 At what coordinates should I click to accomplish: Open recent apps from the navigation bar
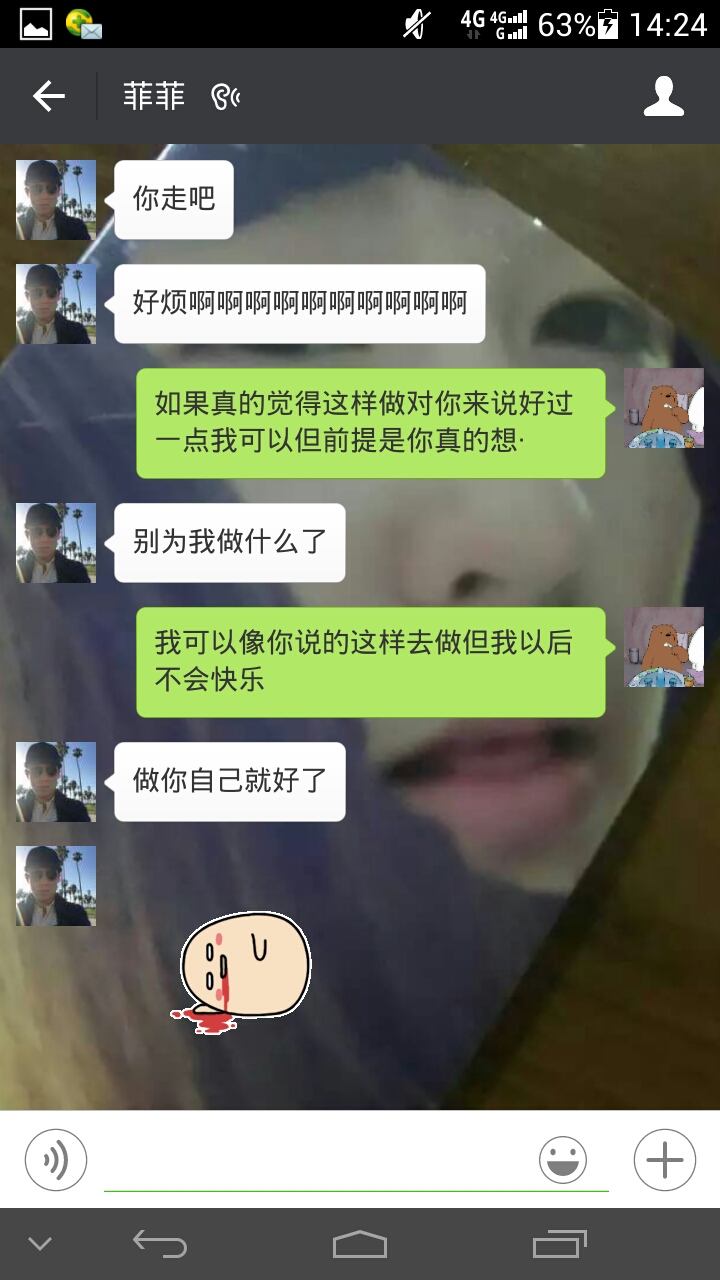point(559,1244)
